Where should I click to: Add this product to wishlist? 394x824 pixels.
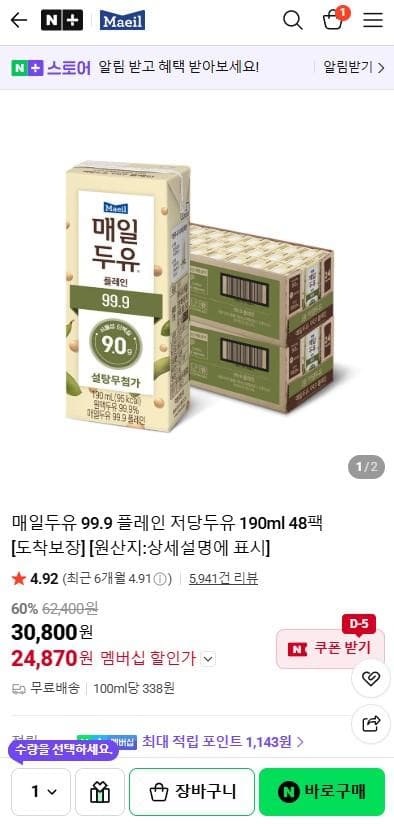371,678
